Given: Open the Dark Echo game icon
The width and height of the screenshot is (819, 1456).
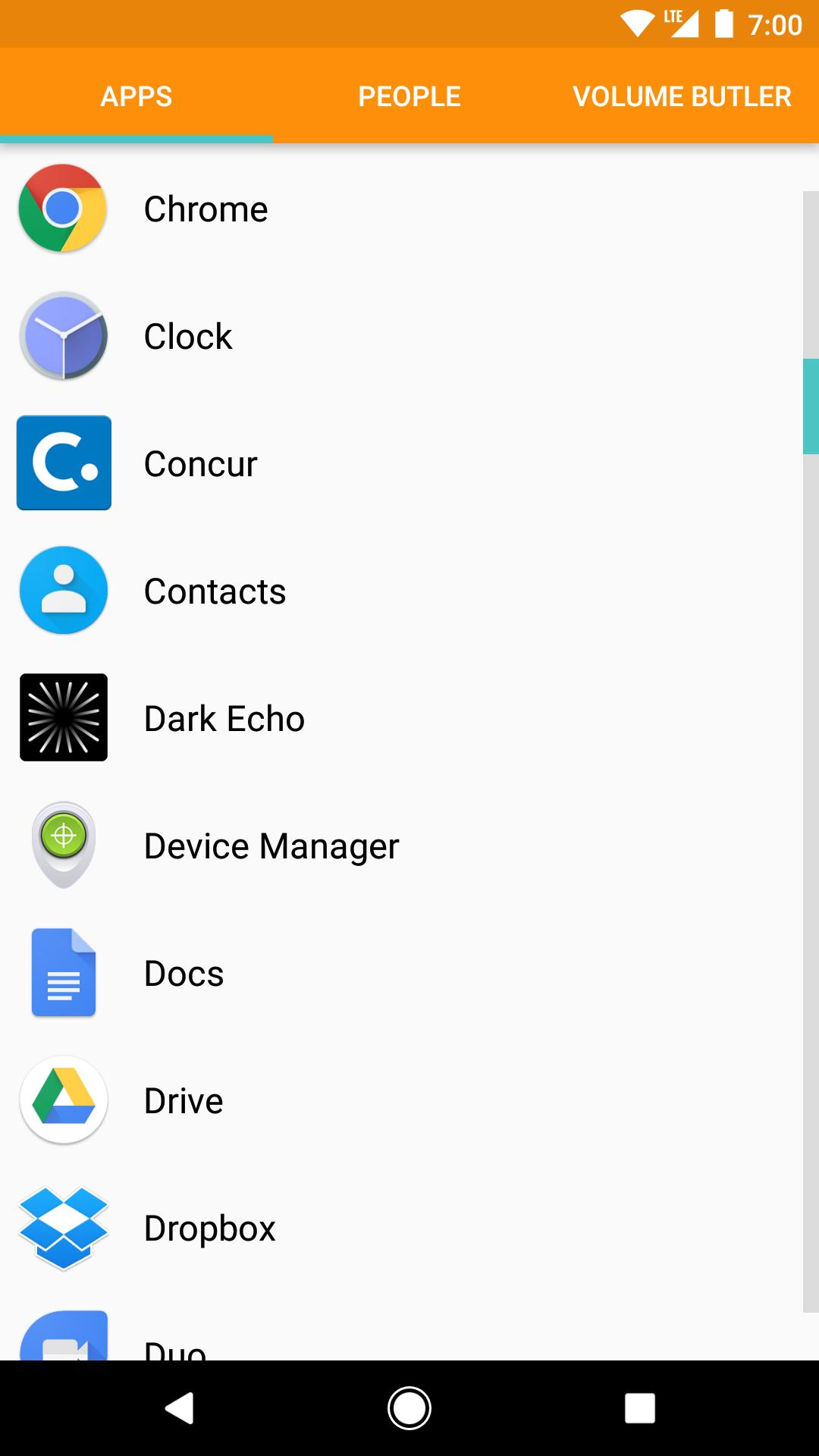Looking at the screenshot, I should click(64, 717).
